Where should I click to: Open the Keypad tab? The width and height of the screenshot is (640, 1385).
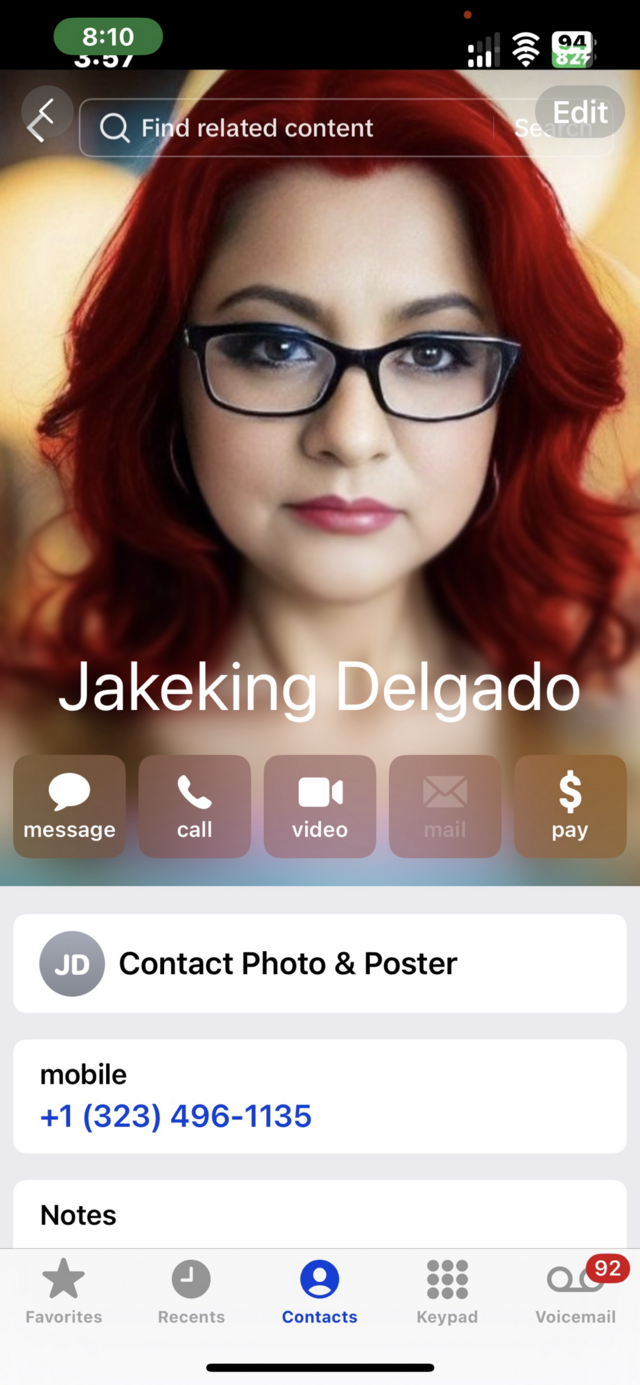[x=447, y=1291]
